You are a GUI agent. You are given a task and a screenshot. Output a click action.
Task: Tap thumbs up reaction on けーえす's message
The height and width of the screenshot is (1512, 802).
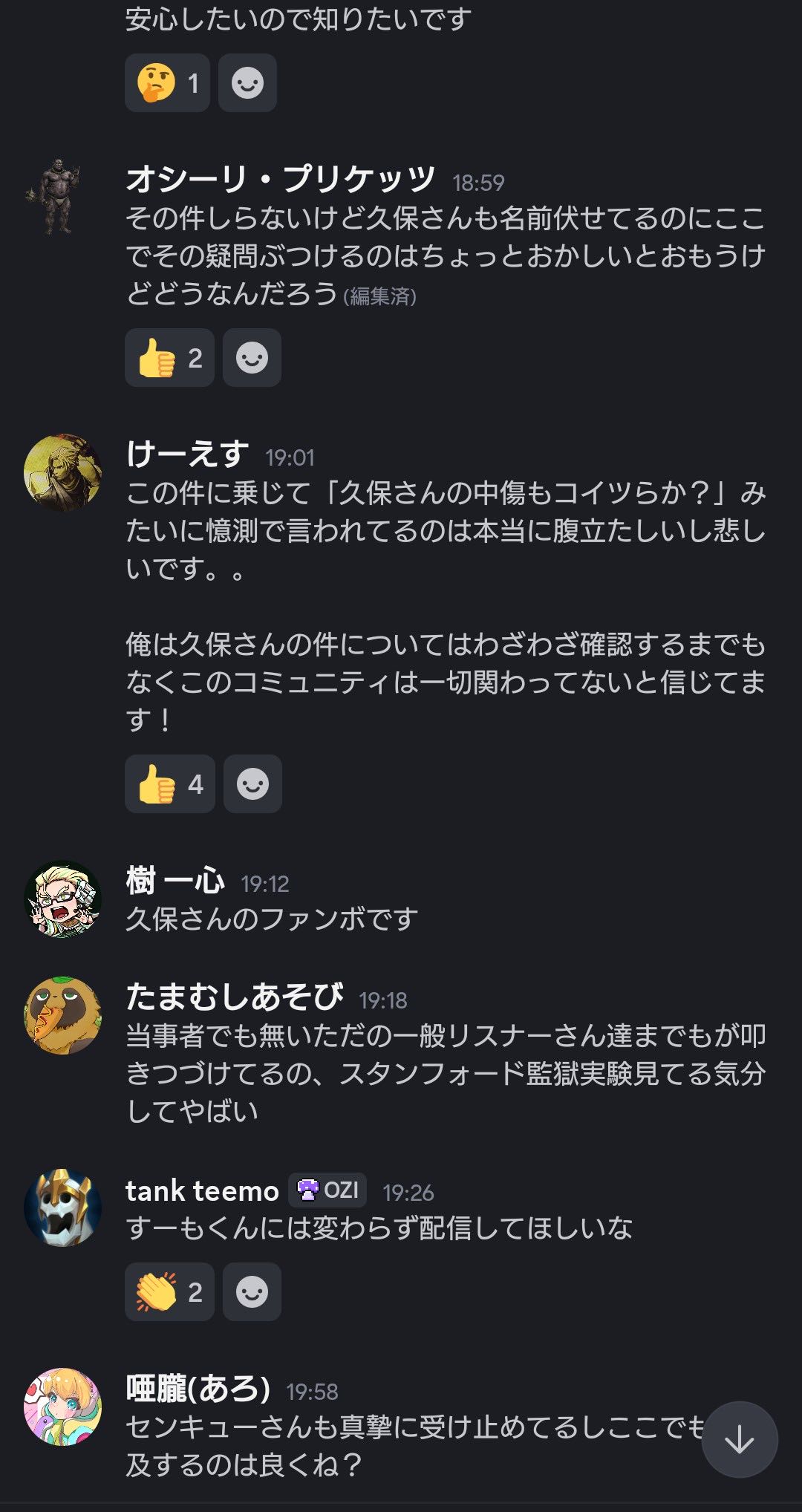(170, 784)
